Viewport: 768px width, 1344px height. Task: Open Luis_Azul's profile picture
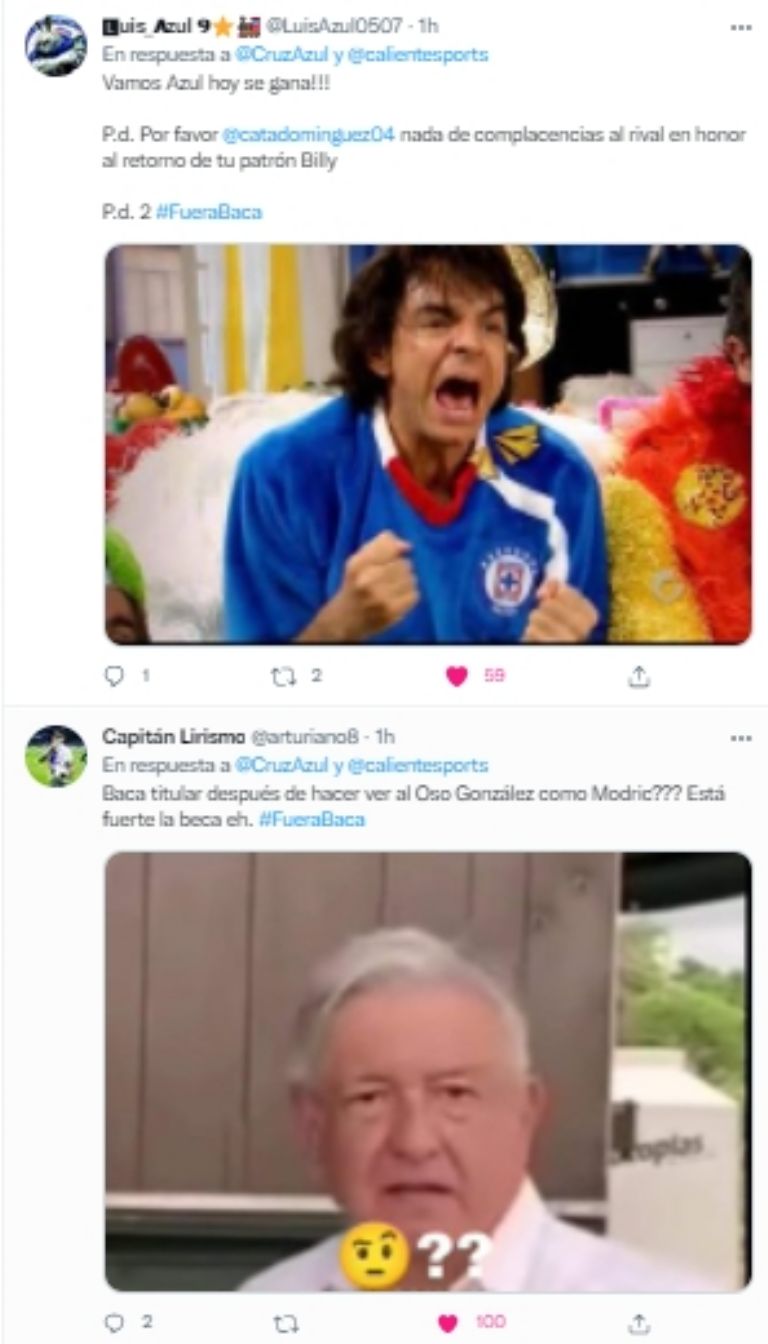tap(55, 46)
